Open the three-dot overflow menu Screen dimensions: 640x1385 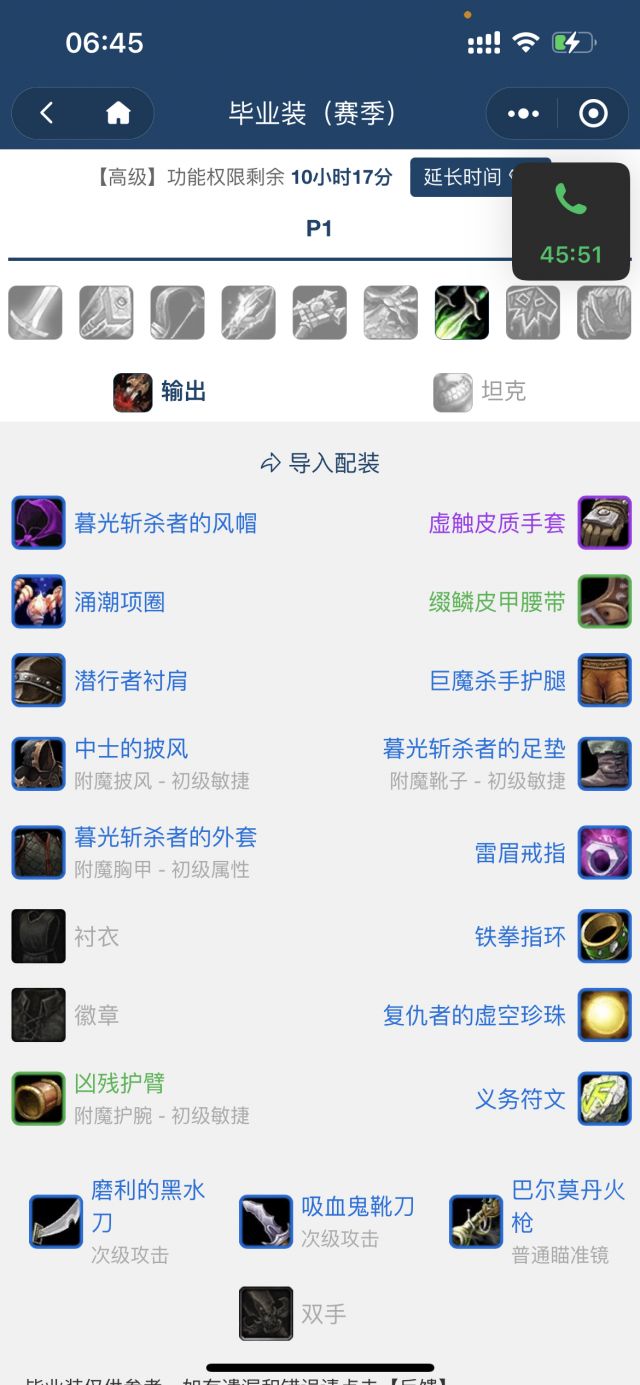point(523,114)
